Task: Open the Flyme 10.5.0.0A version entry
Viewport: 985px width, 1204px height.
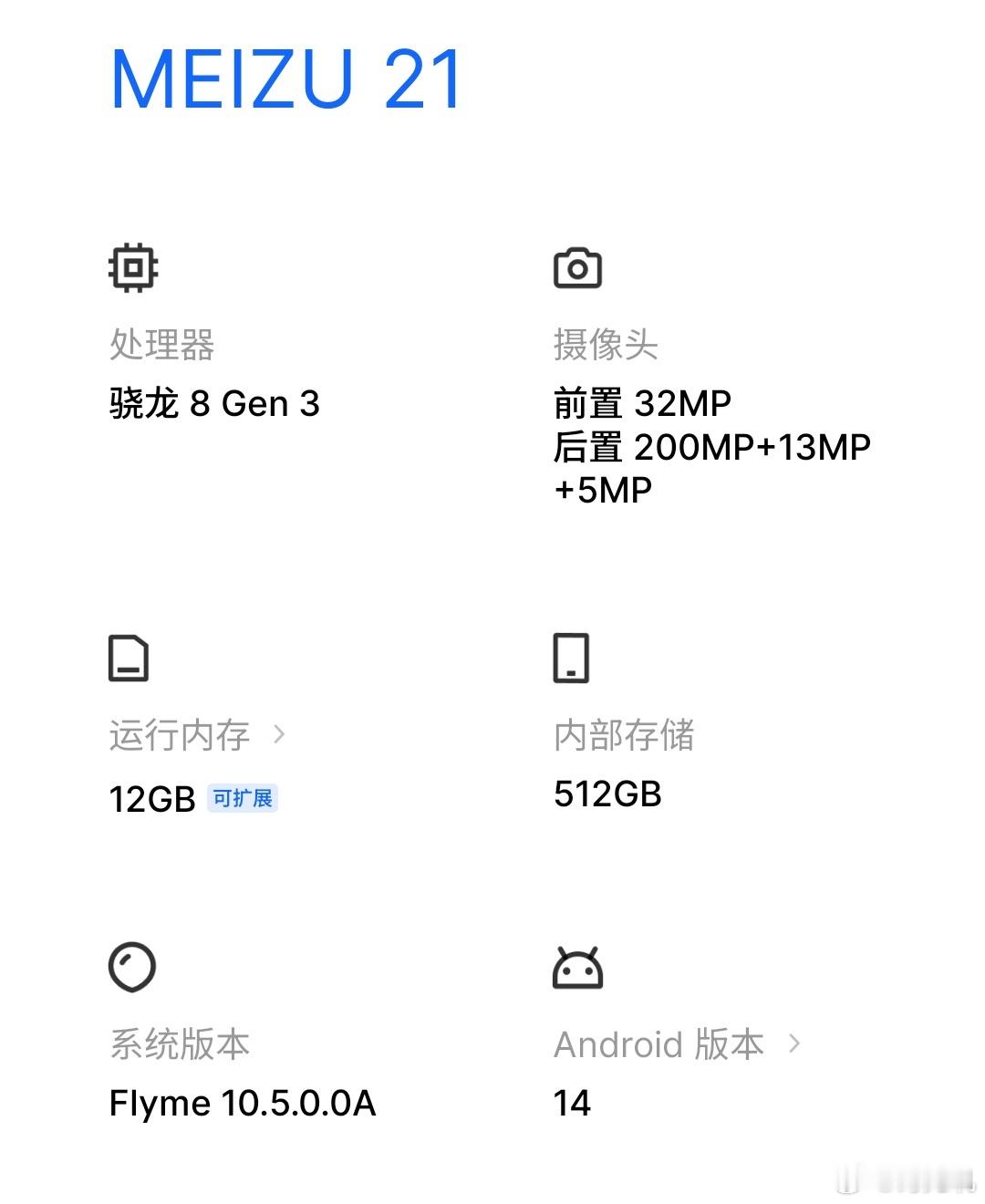Action: (x=244, y=1103)
